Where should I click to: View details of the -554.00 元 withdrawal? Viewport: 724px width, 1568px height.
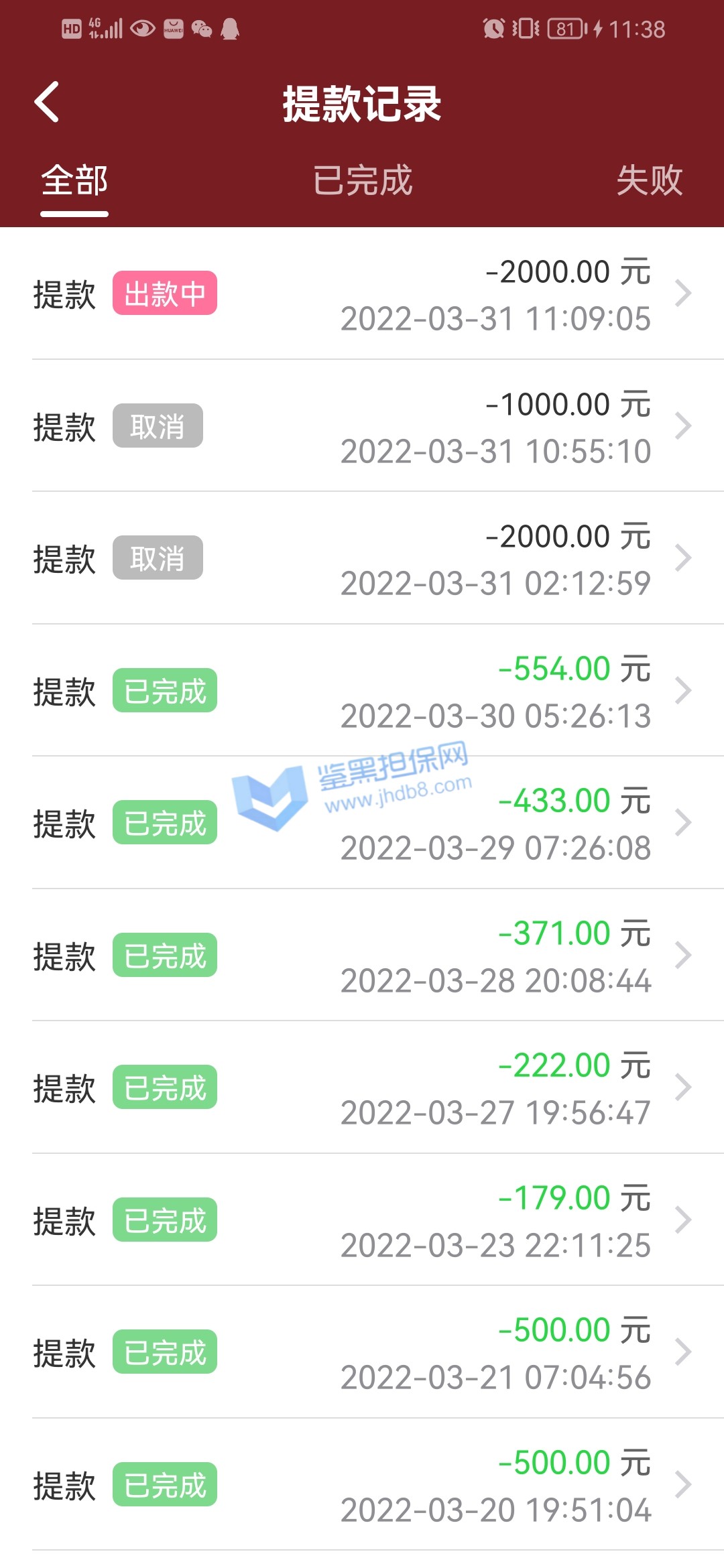point(362,691)
